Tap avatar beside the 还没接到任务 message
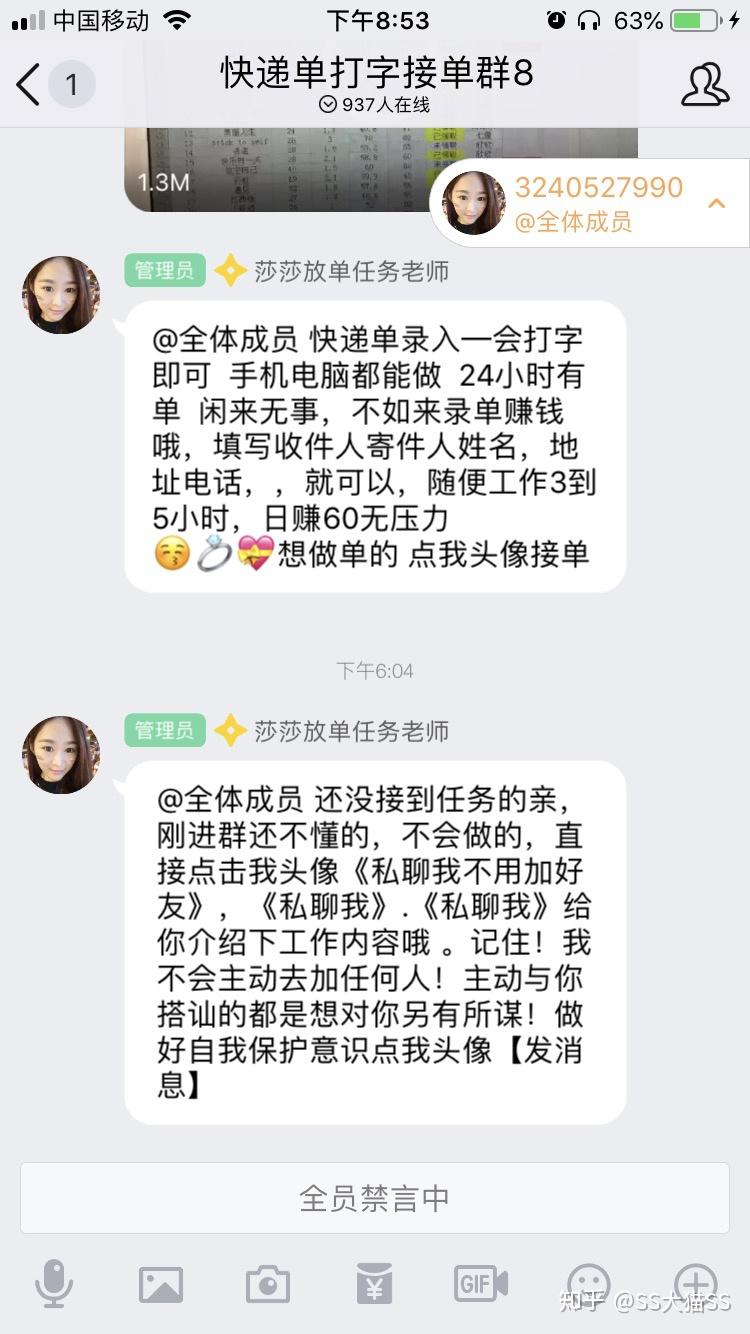The height and width of the screenshot is (1334, 750). pos(61,755)
